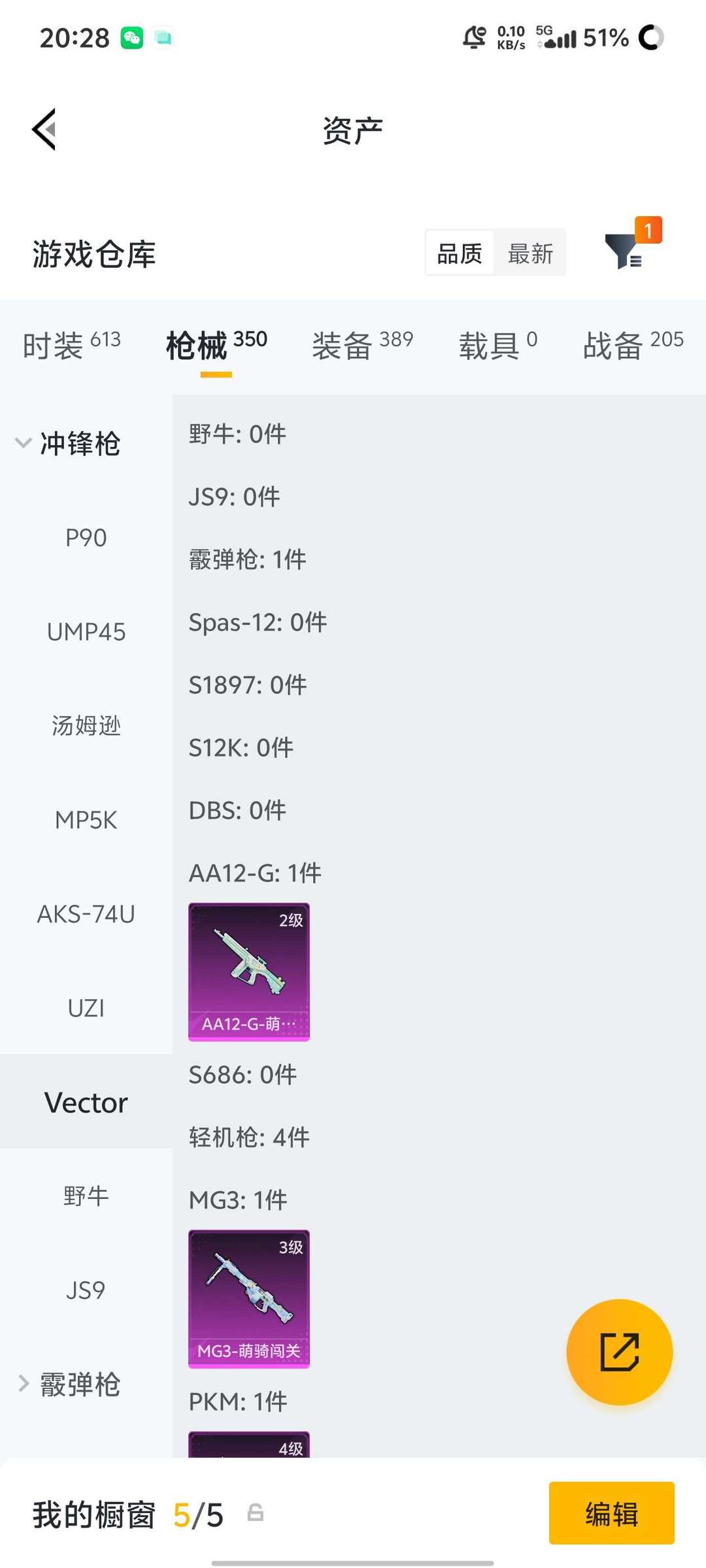Select UZI in the sidebar
Screen dimensions: 706x1568
click(86, 1008)
